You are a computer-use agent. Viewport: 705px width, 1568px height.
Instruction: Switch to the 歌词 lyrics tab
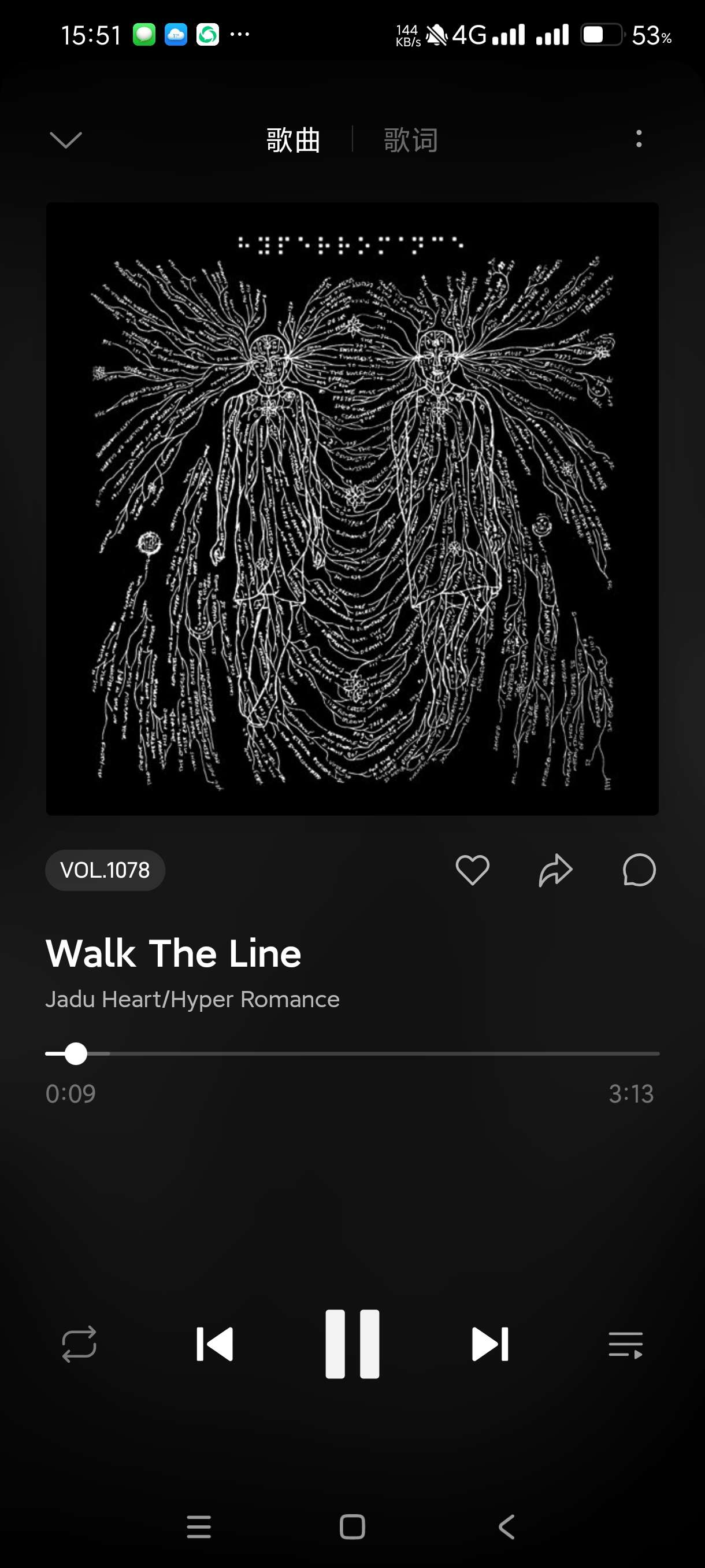pyautogui.click(x=411, y=140)
